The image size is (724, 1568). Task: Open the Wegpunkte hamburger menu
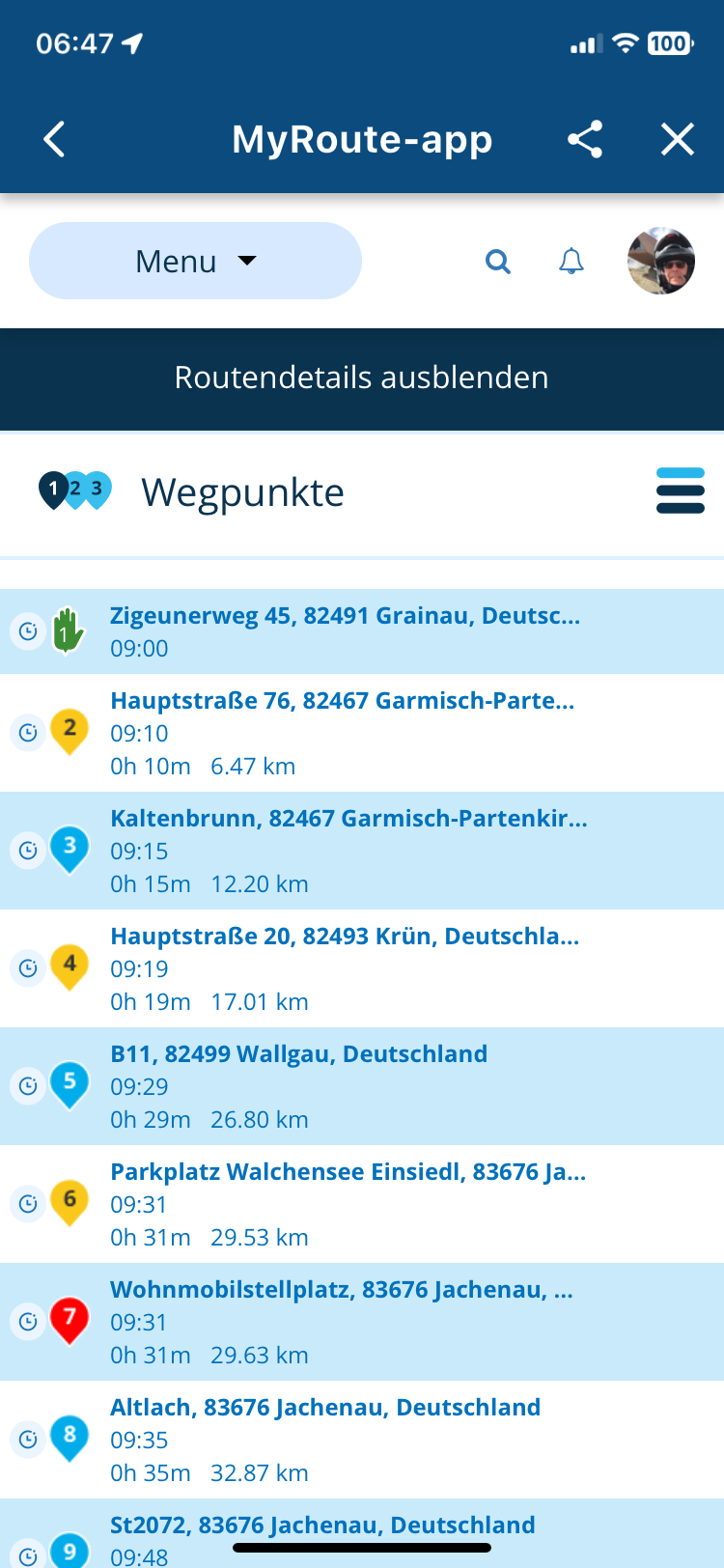[680, 491]
